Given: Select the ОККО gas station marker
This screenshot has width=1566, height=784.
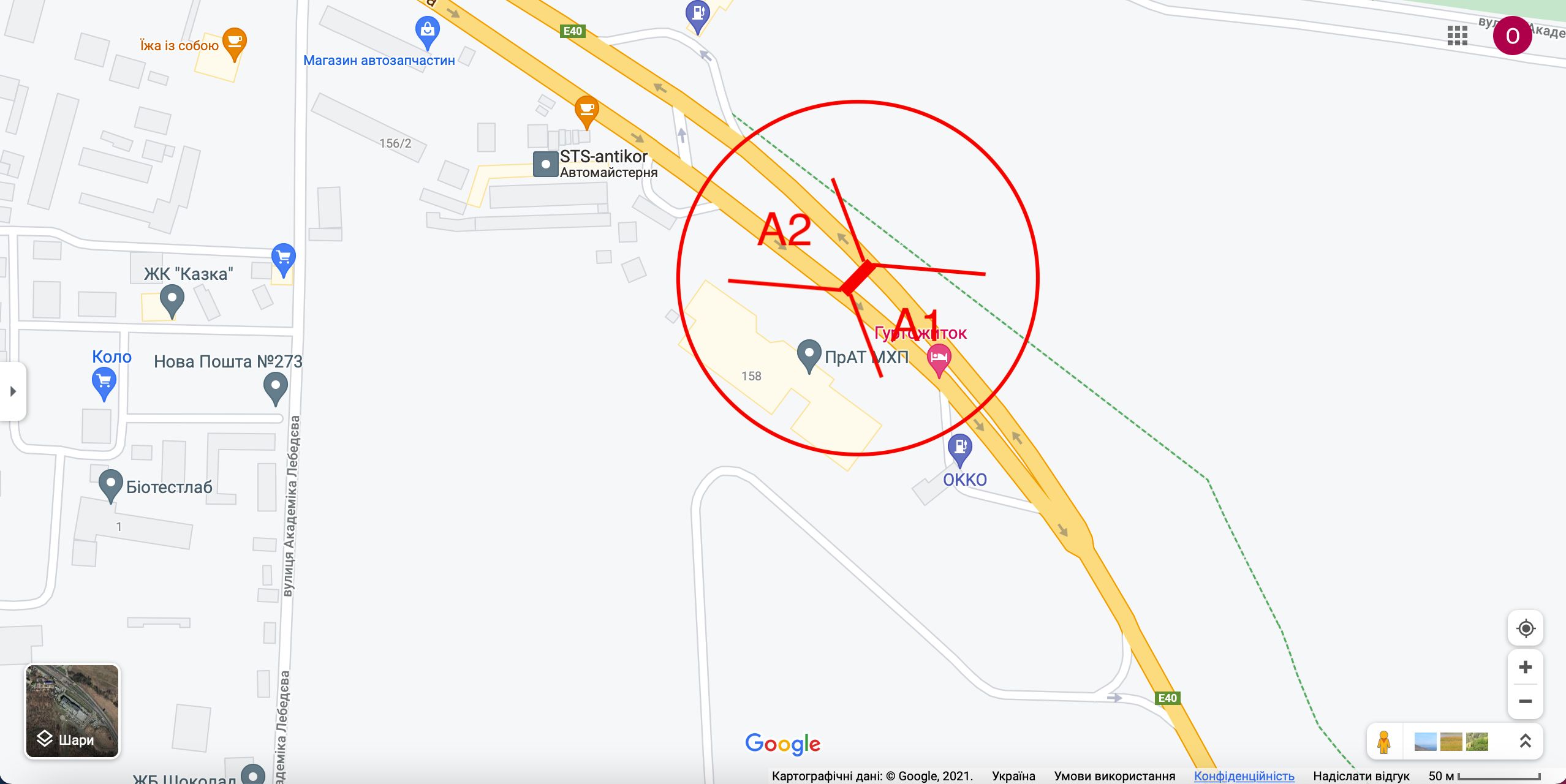Looking at the screenshot, I should click(x=959, y=448).
